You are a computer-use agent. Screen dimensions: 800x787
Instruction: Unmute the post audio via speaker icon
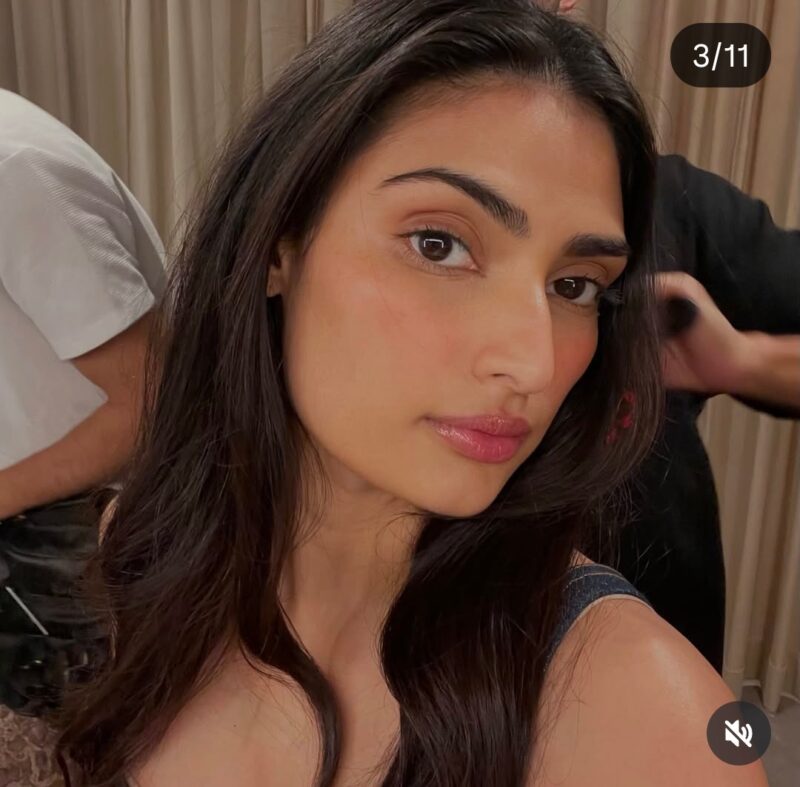[x=738, y=733]
